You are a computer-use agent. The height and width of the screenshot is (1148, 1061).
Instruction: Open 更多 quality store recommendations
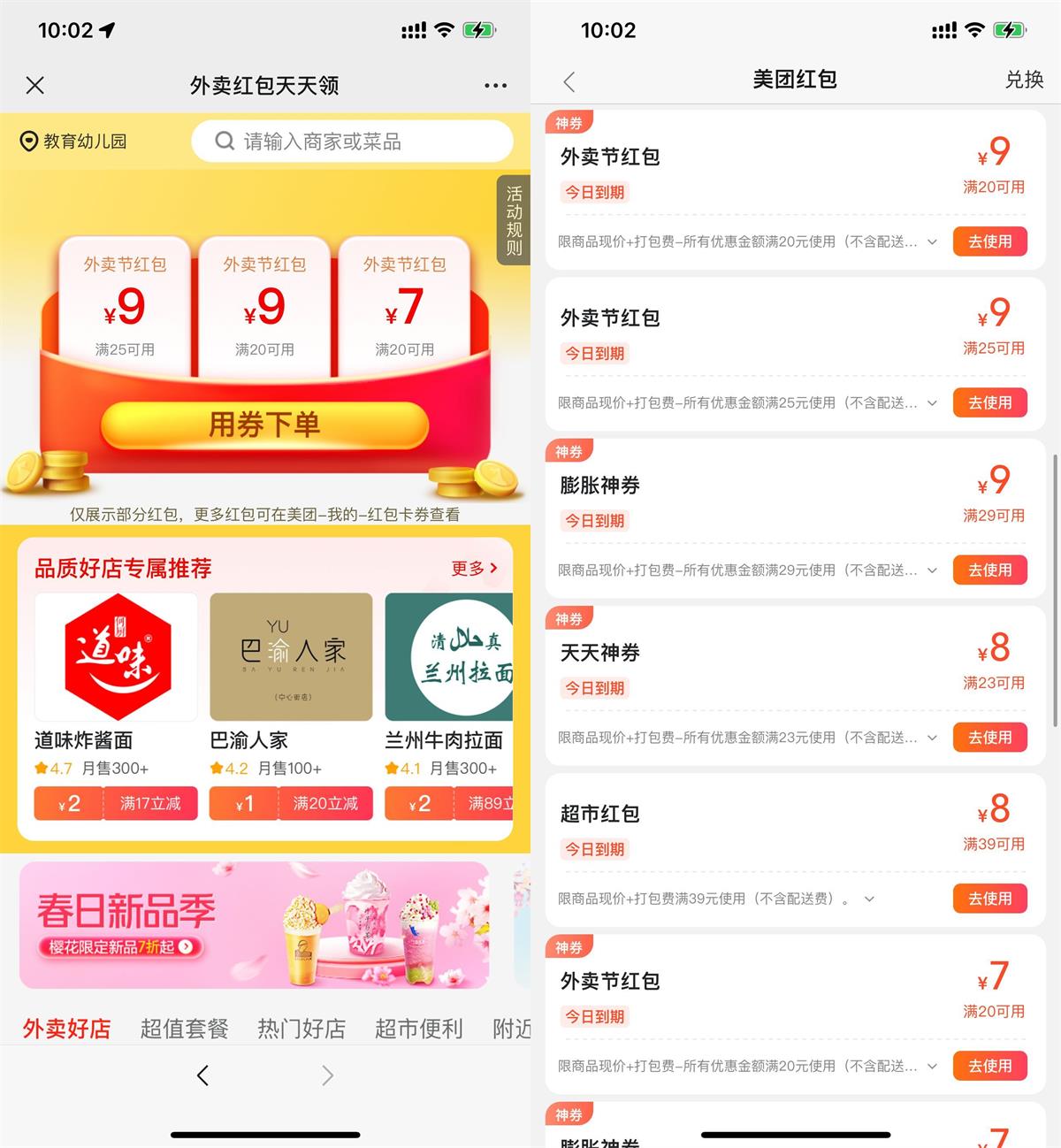click(x=474, y=568)
